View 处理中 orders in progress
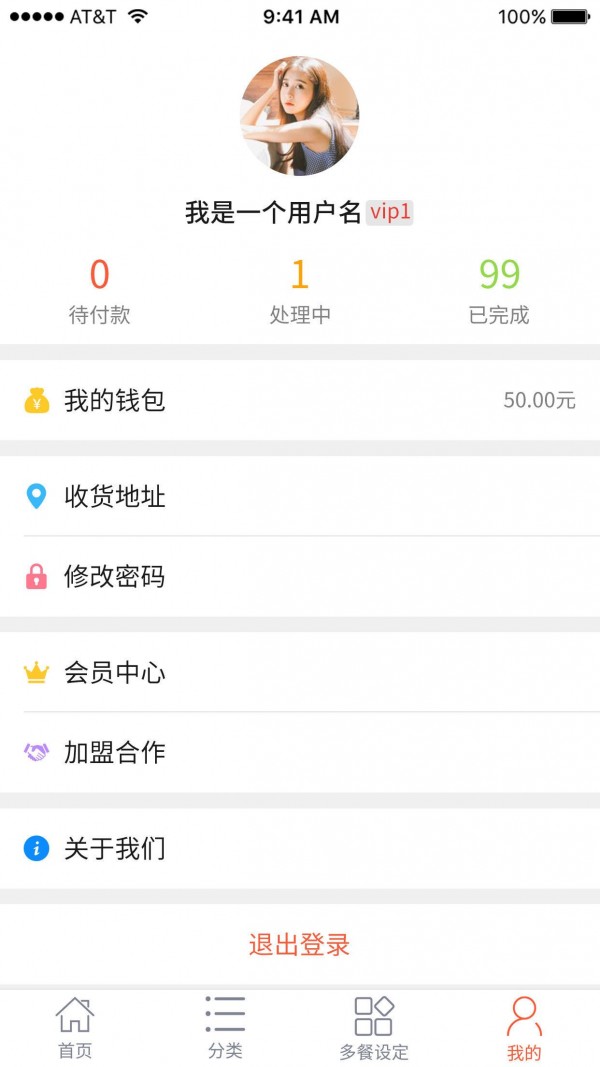The height and width of the screenshot is (1067, 600). tap(300, 291)
